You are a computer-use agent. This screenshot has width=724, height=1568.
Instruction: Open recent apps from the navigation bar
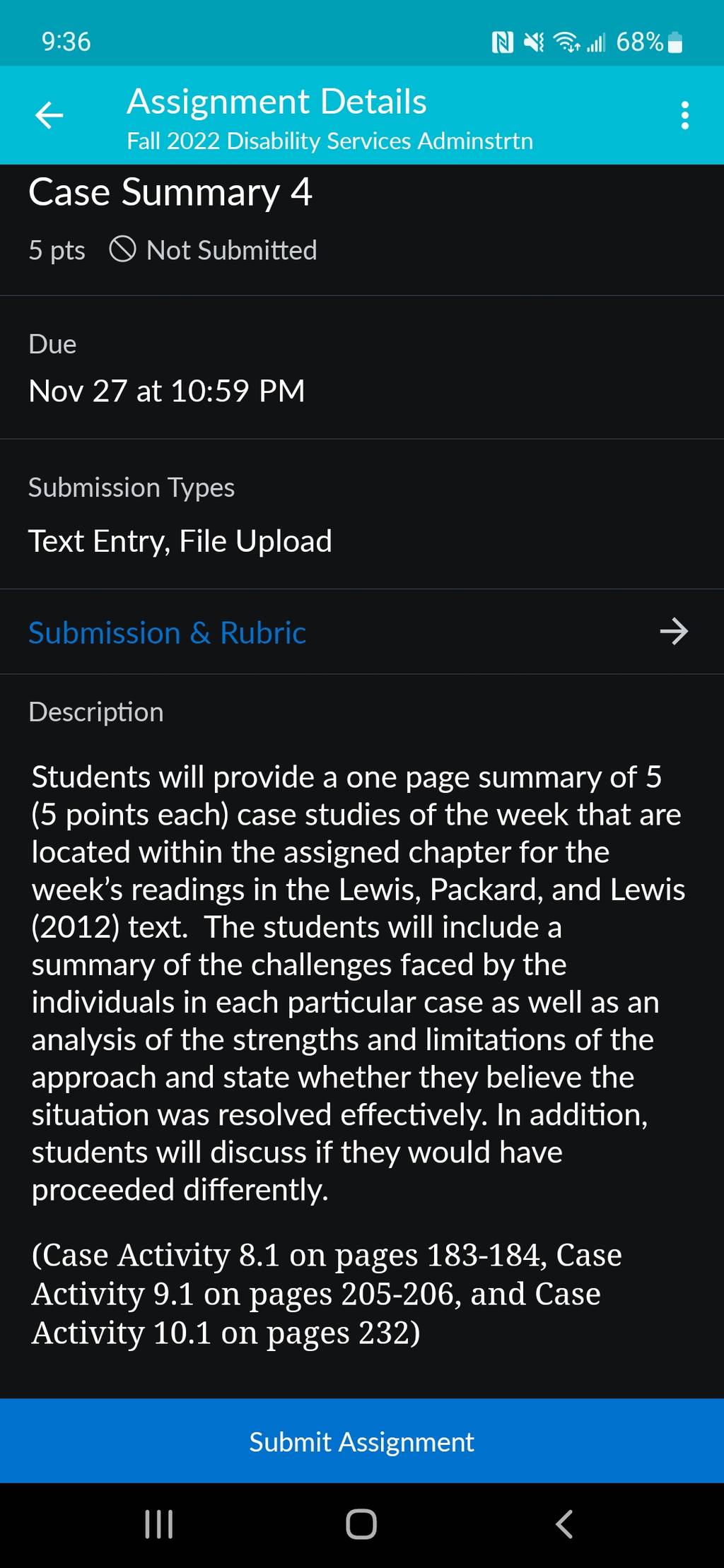[159, 1524]
